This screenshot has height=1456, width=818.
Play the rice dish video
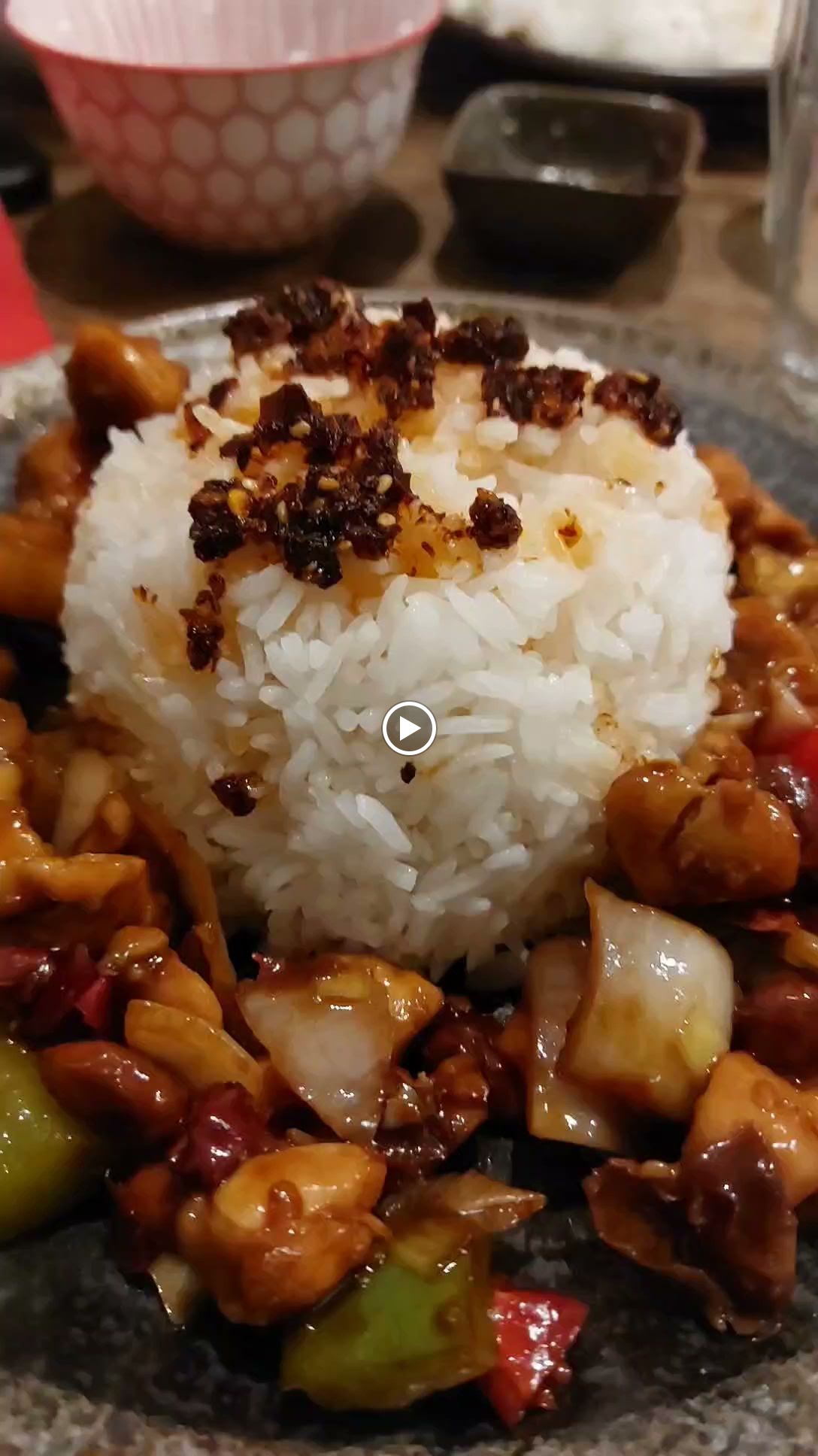point(409,728)
